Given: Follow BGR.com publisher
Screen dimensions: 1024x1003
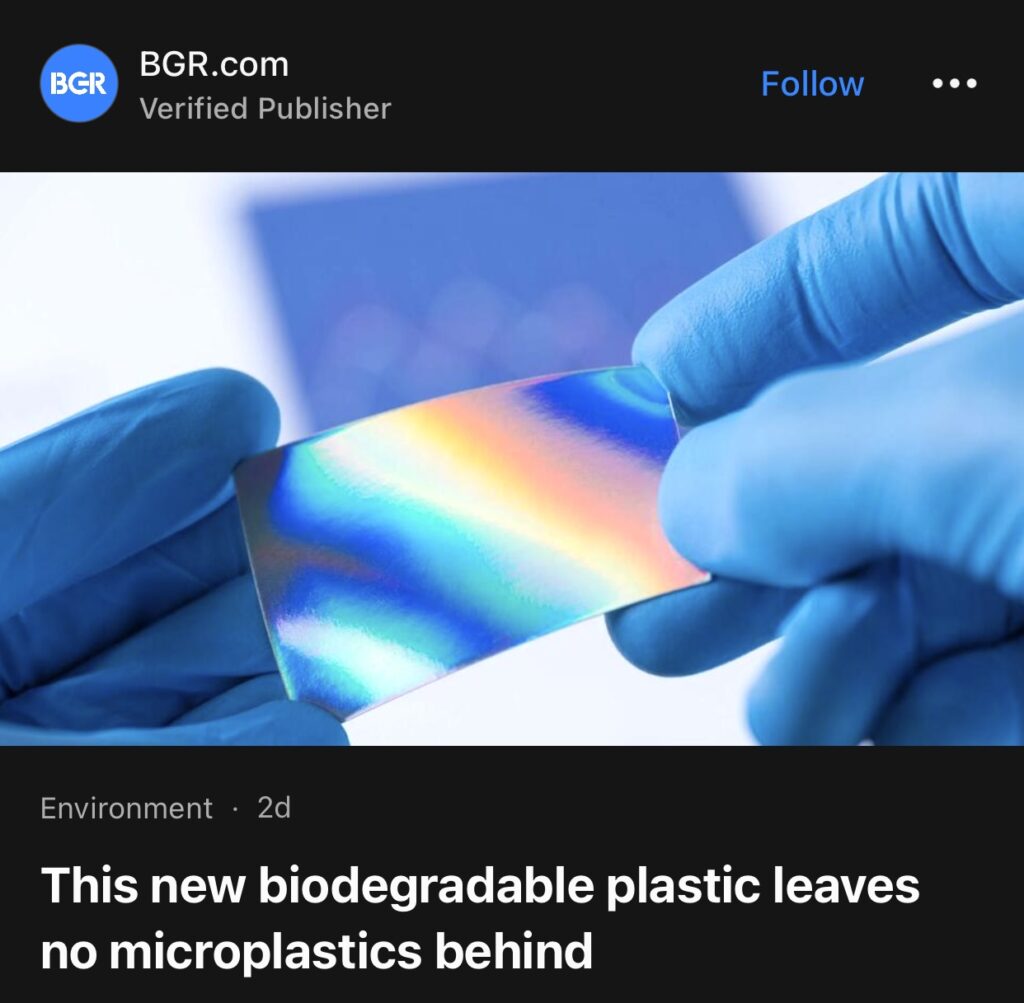Looking at the screenshot, I should [x=811, y=84].
